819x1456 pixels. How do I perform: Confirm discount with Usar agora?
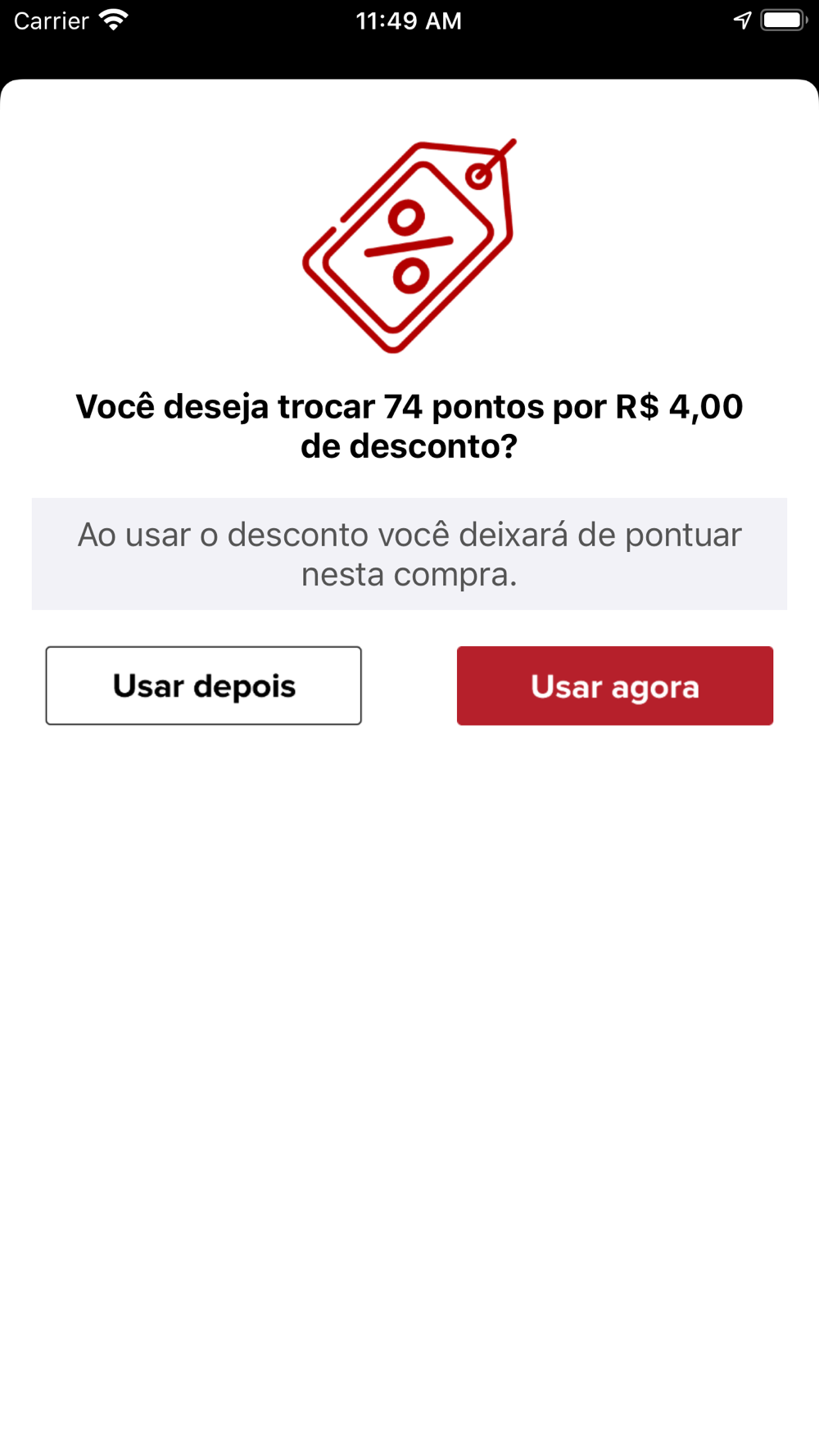click(x=615, y=685)
